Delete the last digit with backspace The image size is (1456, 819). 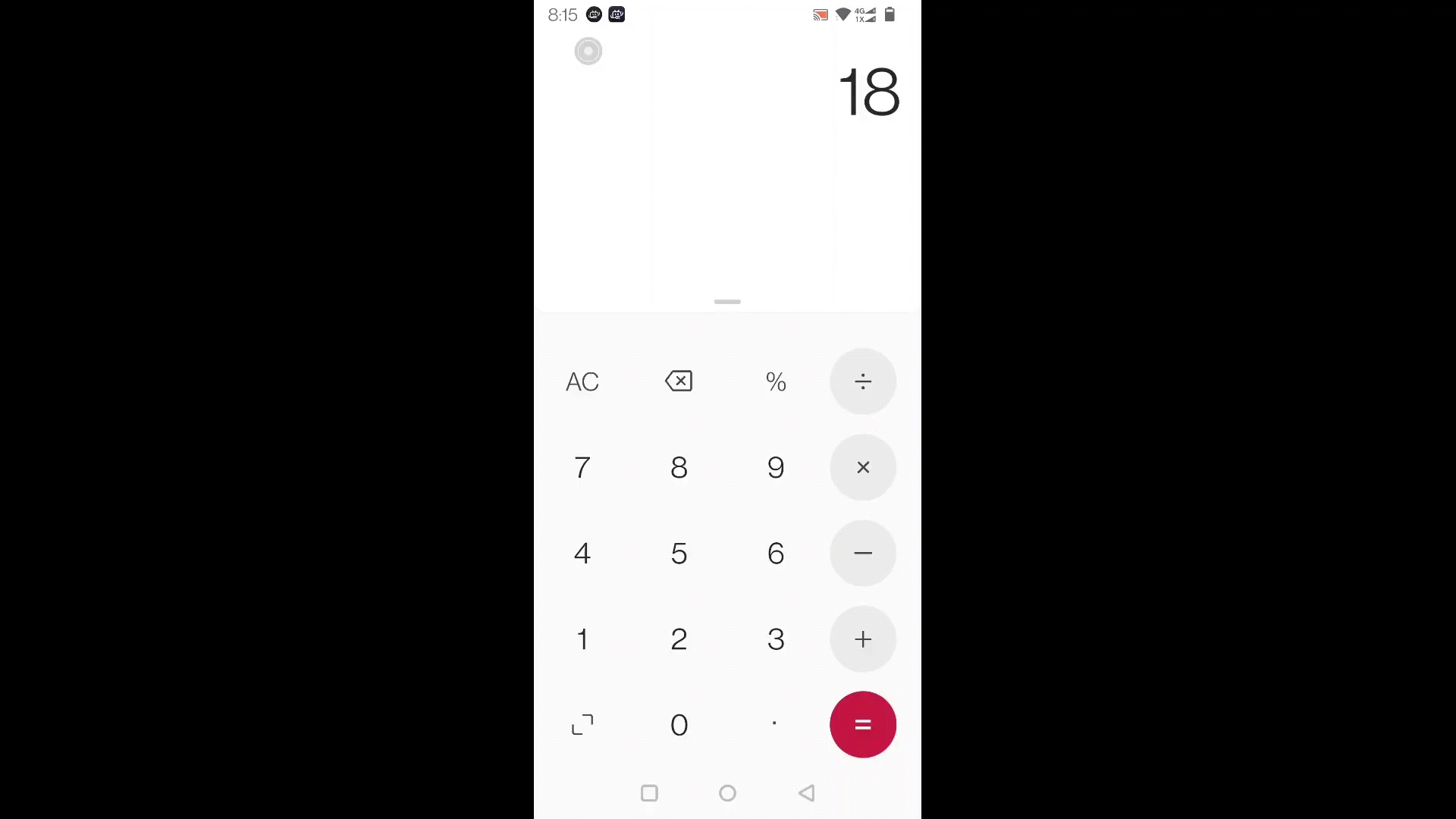pos(679,381)
